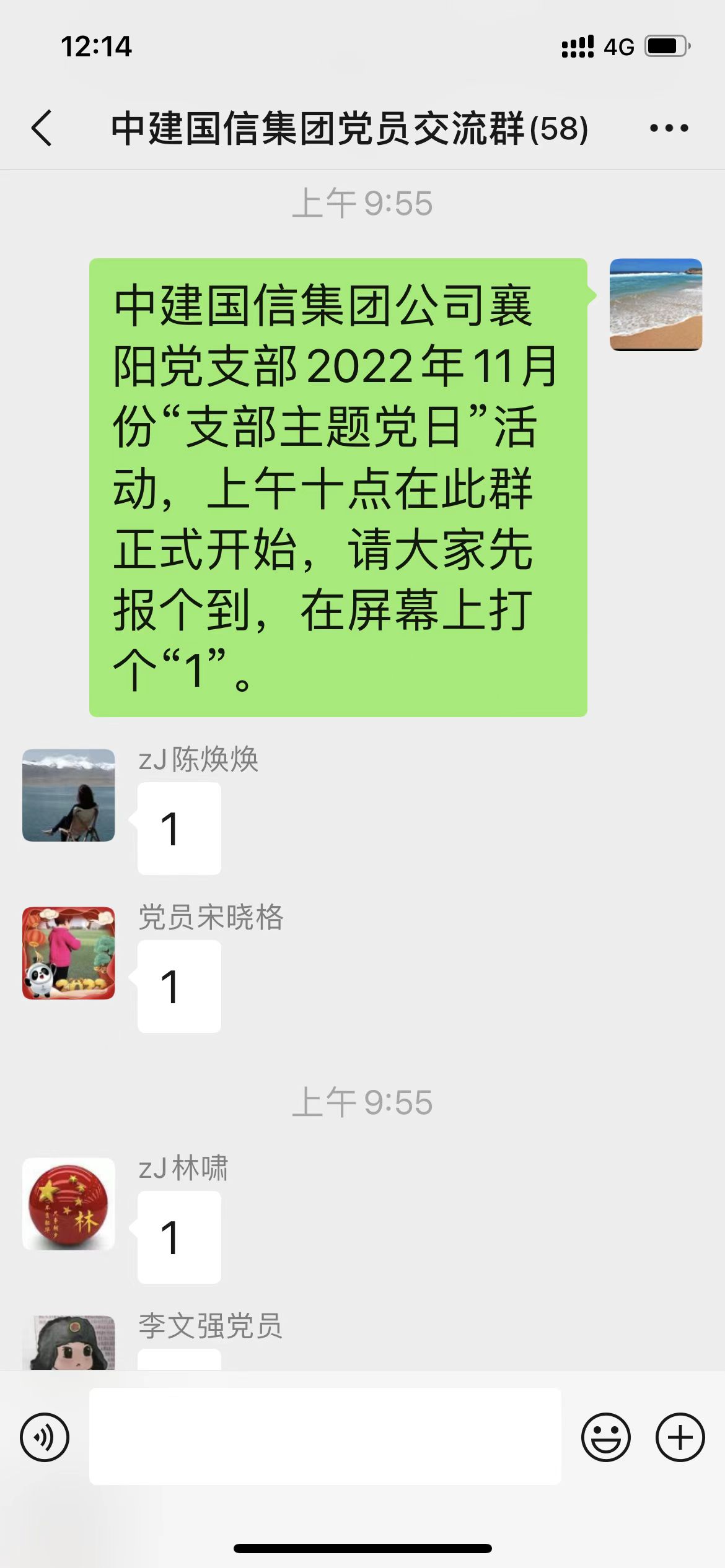Open the group chat options menu

669,128
